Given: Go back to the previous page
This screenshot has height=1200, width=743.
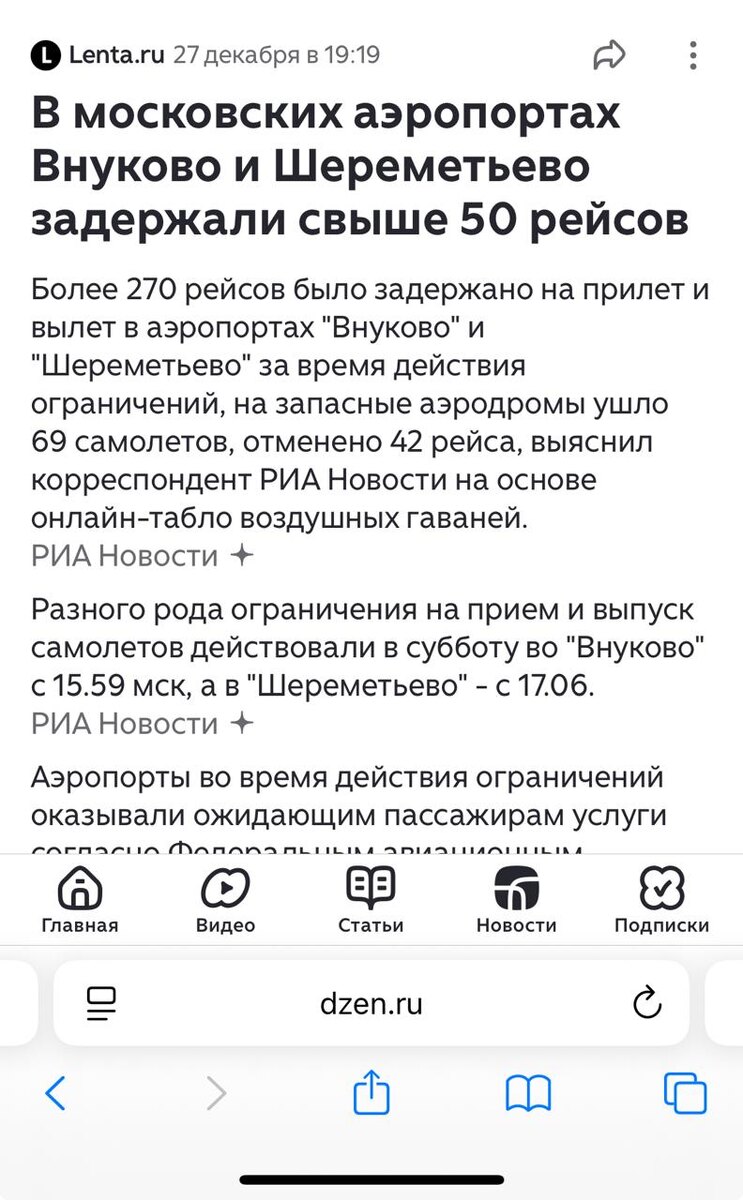Looking at the screenshot, I should coord(56,1093).
